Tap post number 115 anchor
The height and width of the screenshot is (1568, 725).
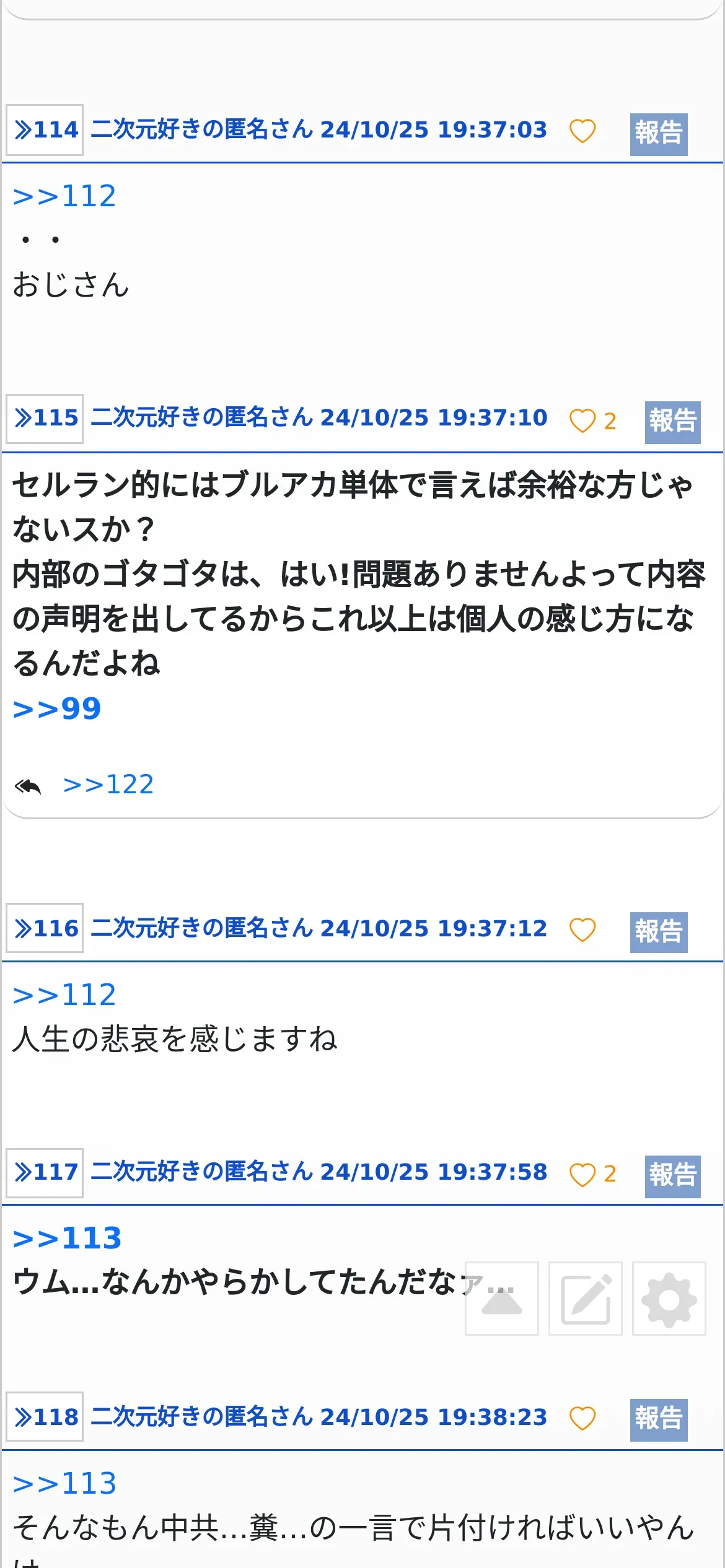[45, 419]
